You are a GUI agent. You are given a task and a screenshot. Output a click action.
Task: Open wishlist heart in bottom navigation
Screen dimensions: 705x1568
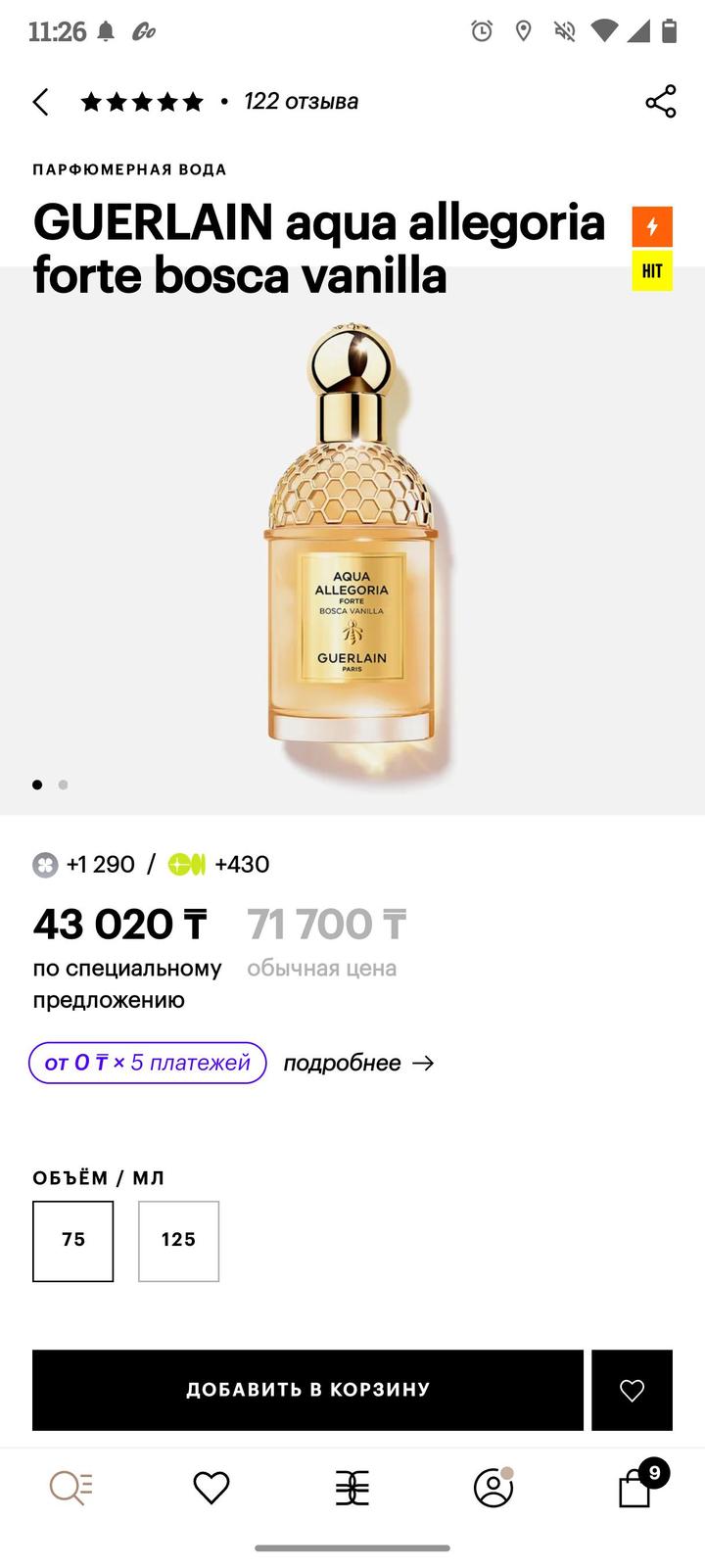(211, 1488)
